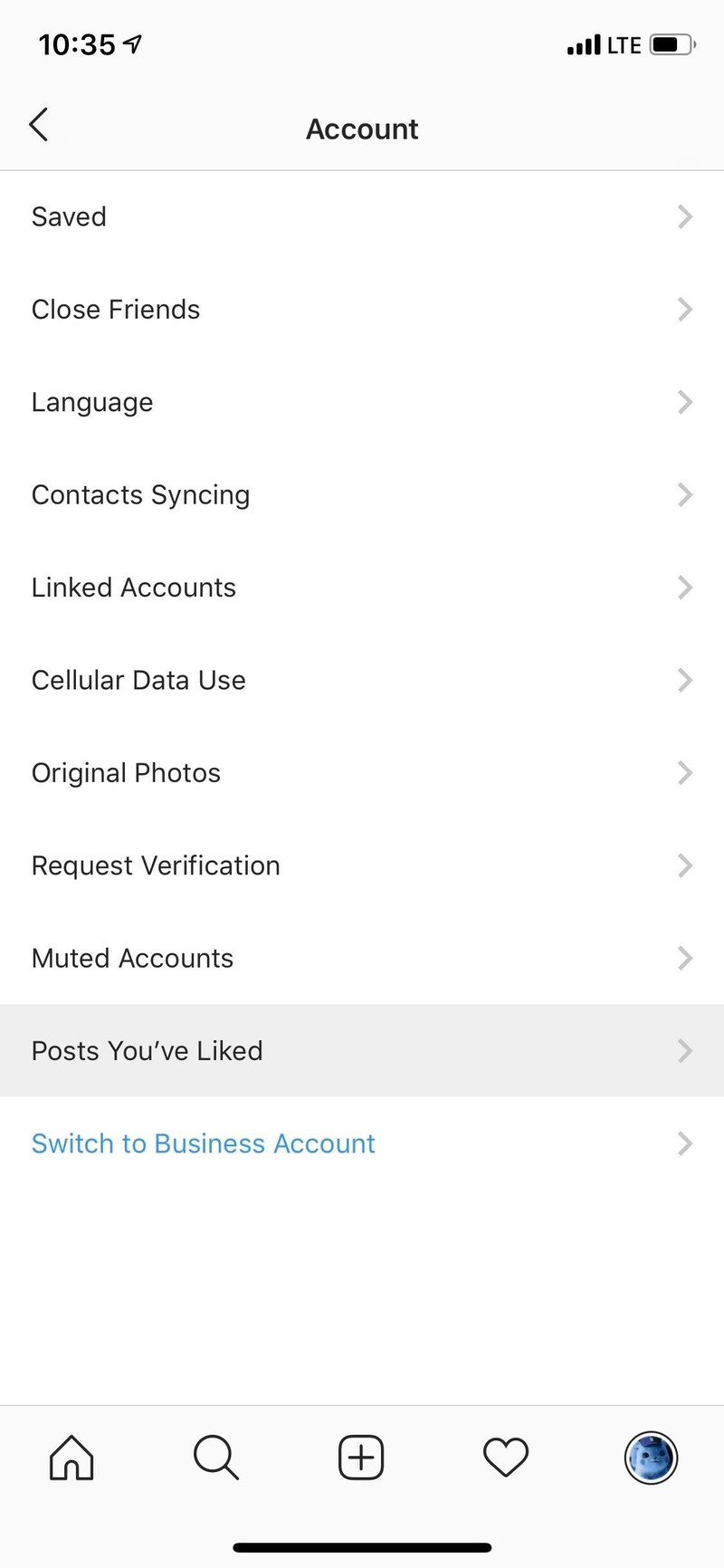Go back from the Account screen
This screenshot has width=724, height=1568.
(39, 125)
